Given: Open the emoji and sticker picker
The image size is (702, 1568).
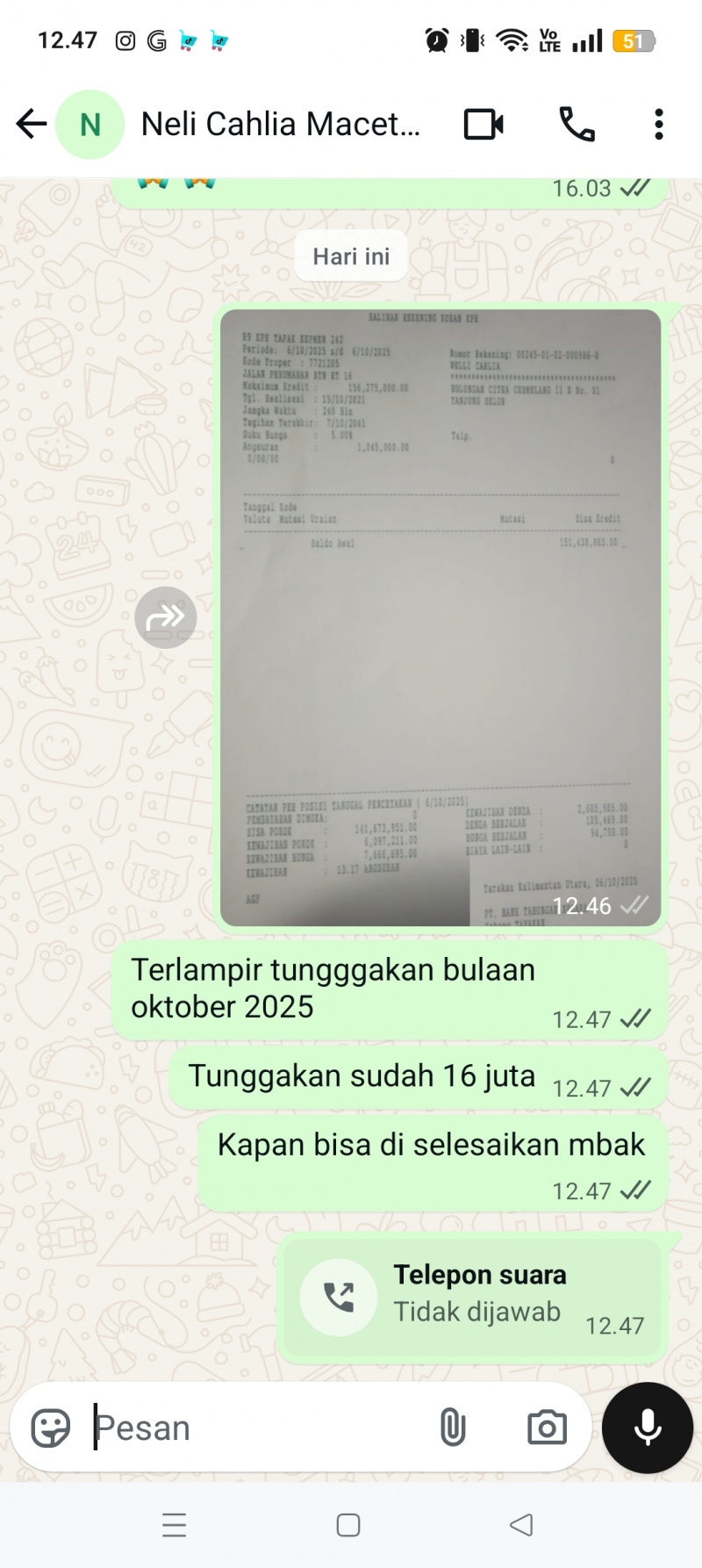Looking at the screenshot, I should [51, 1428].
